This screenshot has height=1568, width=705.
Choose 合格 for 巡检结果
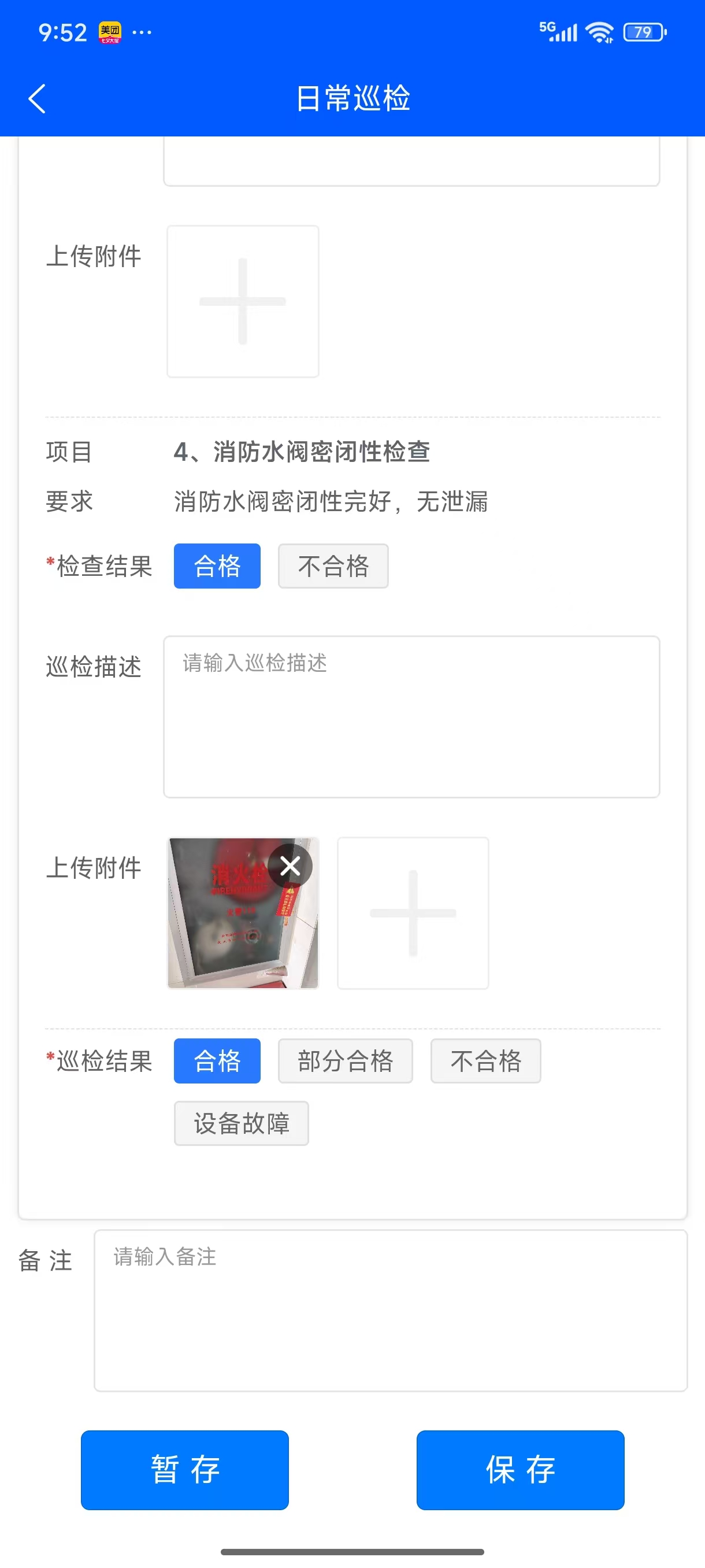(217, 1061)
